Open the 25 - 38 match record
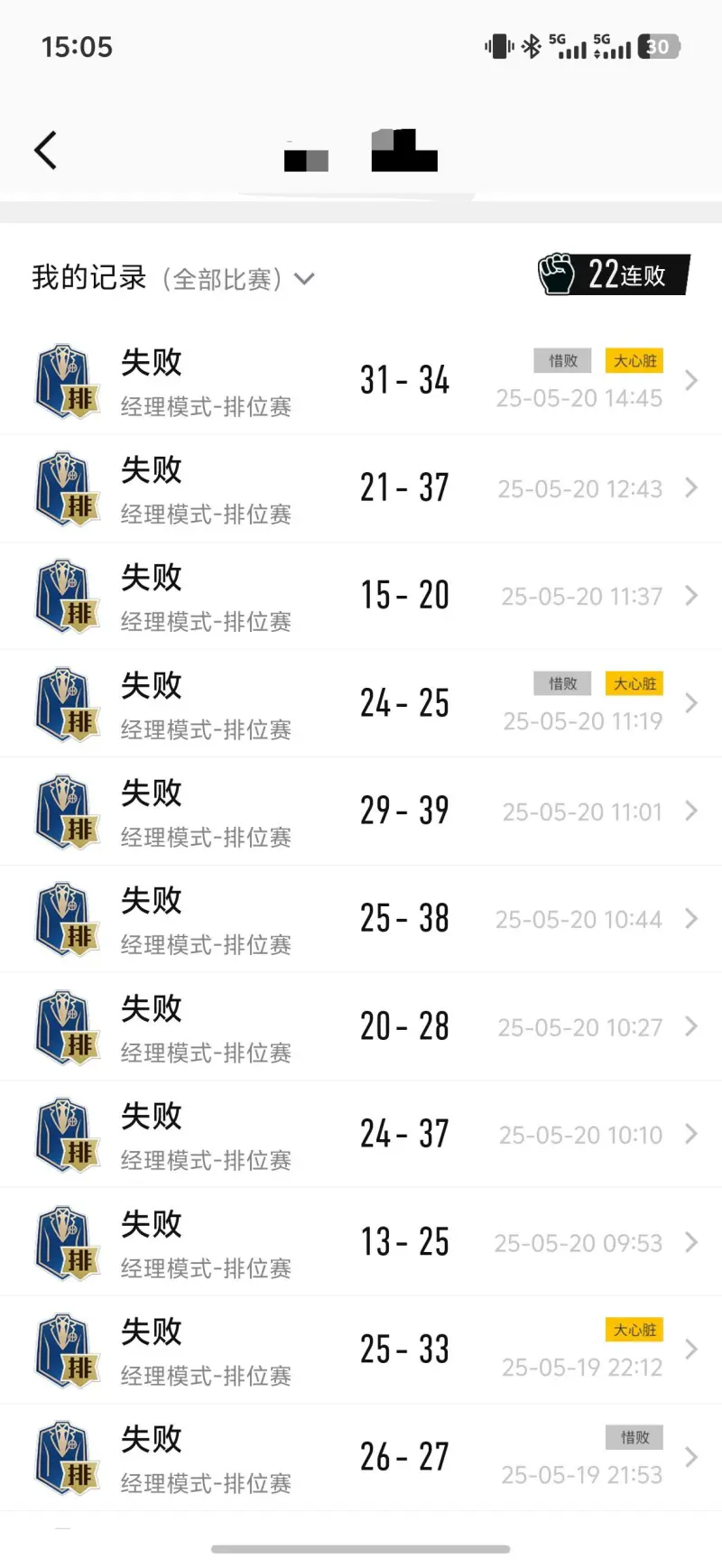 tap(361, 919)
